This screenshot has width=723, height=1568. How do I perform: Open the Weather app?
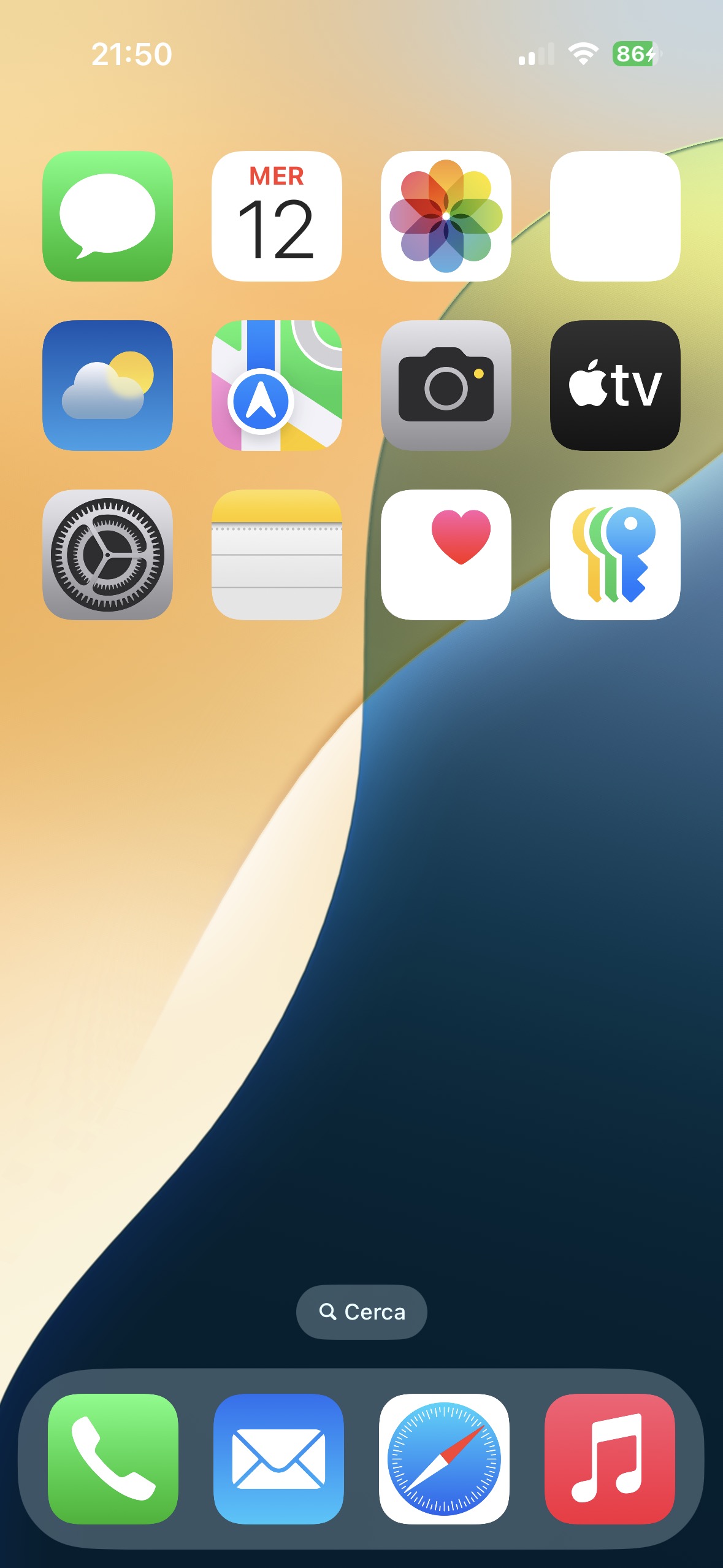[x=107, y=385]
